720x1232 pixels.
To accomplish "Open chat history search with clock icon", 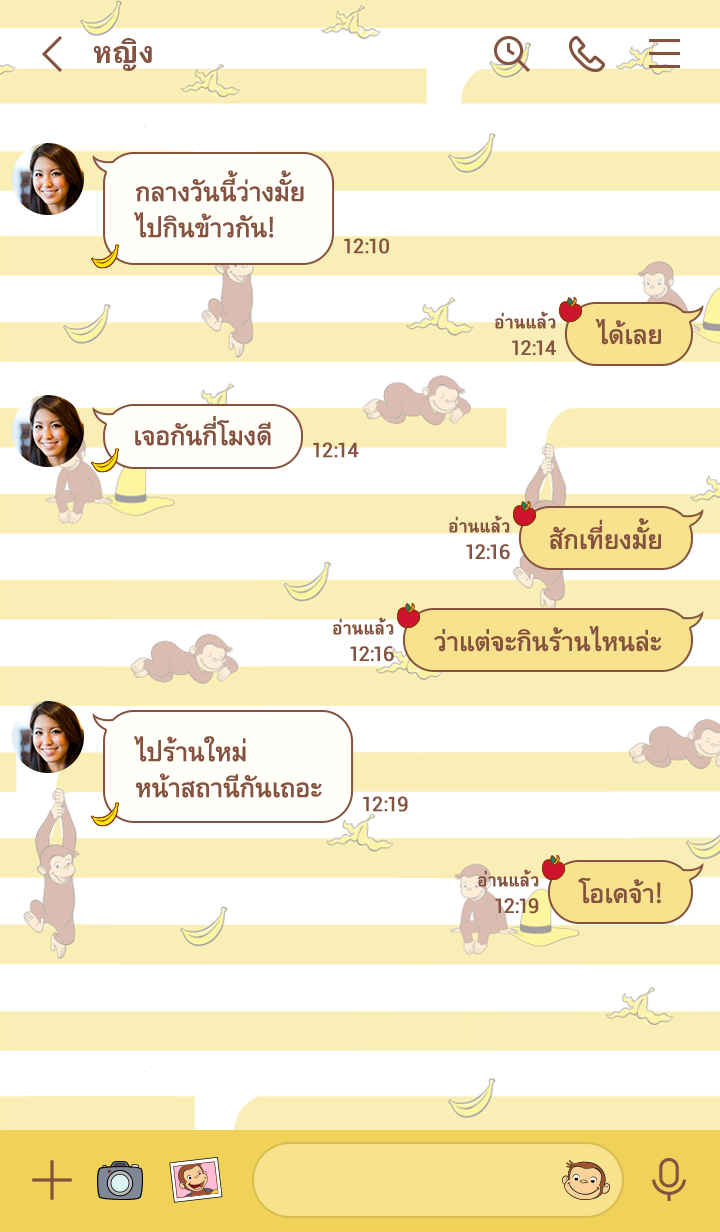I will point(511,54).
